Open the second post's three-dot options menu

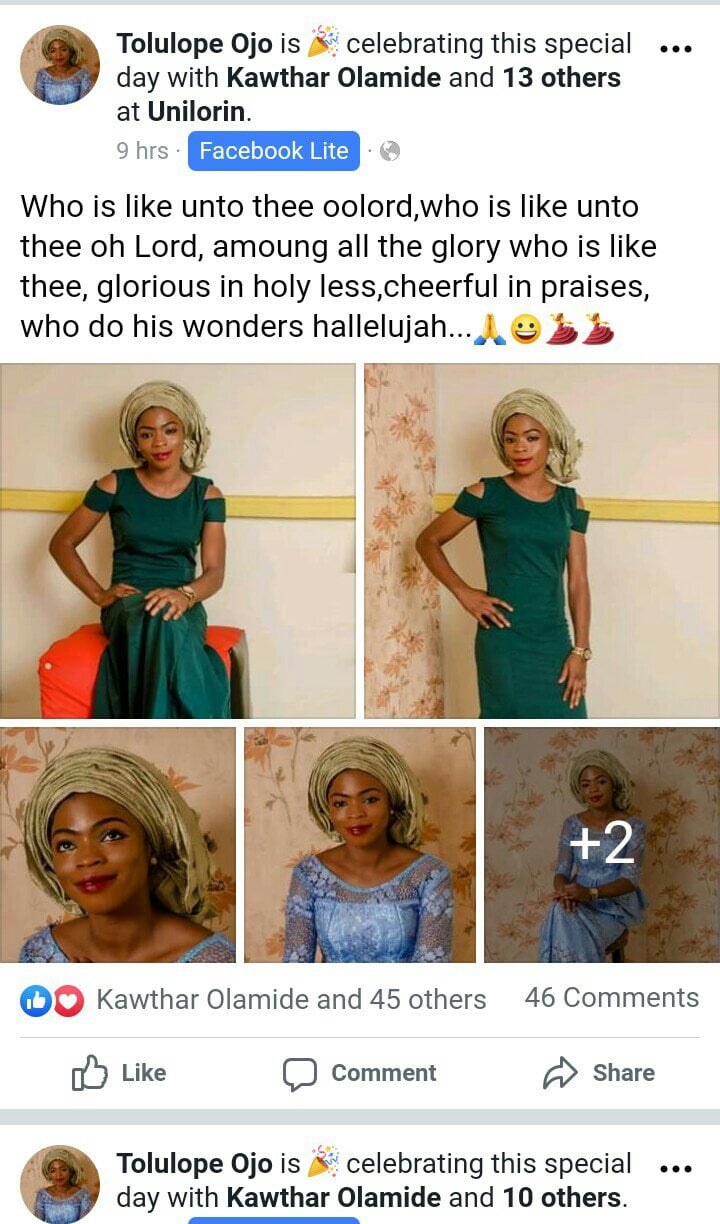(x=677, y=1168)
